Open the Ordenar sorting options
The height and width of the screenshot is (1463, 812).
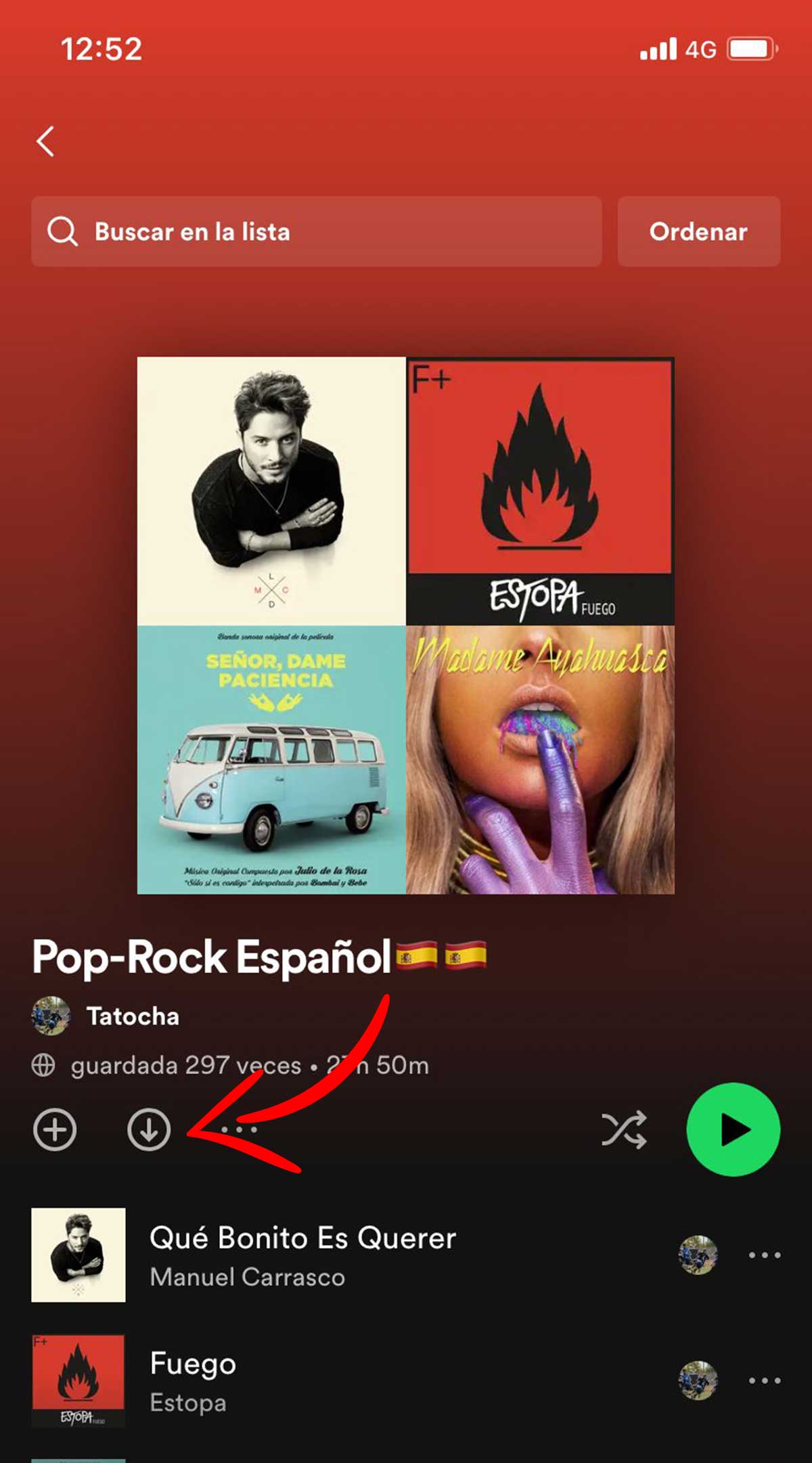(698, 231)
